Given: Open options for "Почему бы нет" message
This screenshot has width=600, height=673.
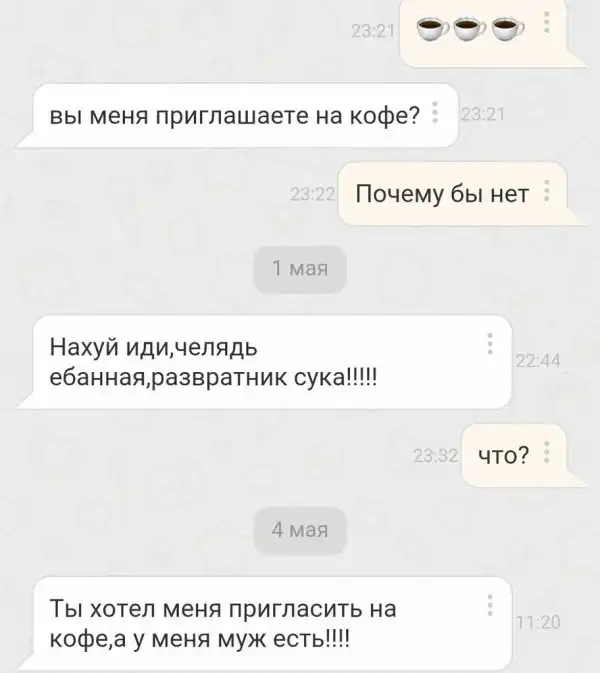Looking at the screenshot, I should pyautogui.click(x=545, y=191).
